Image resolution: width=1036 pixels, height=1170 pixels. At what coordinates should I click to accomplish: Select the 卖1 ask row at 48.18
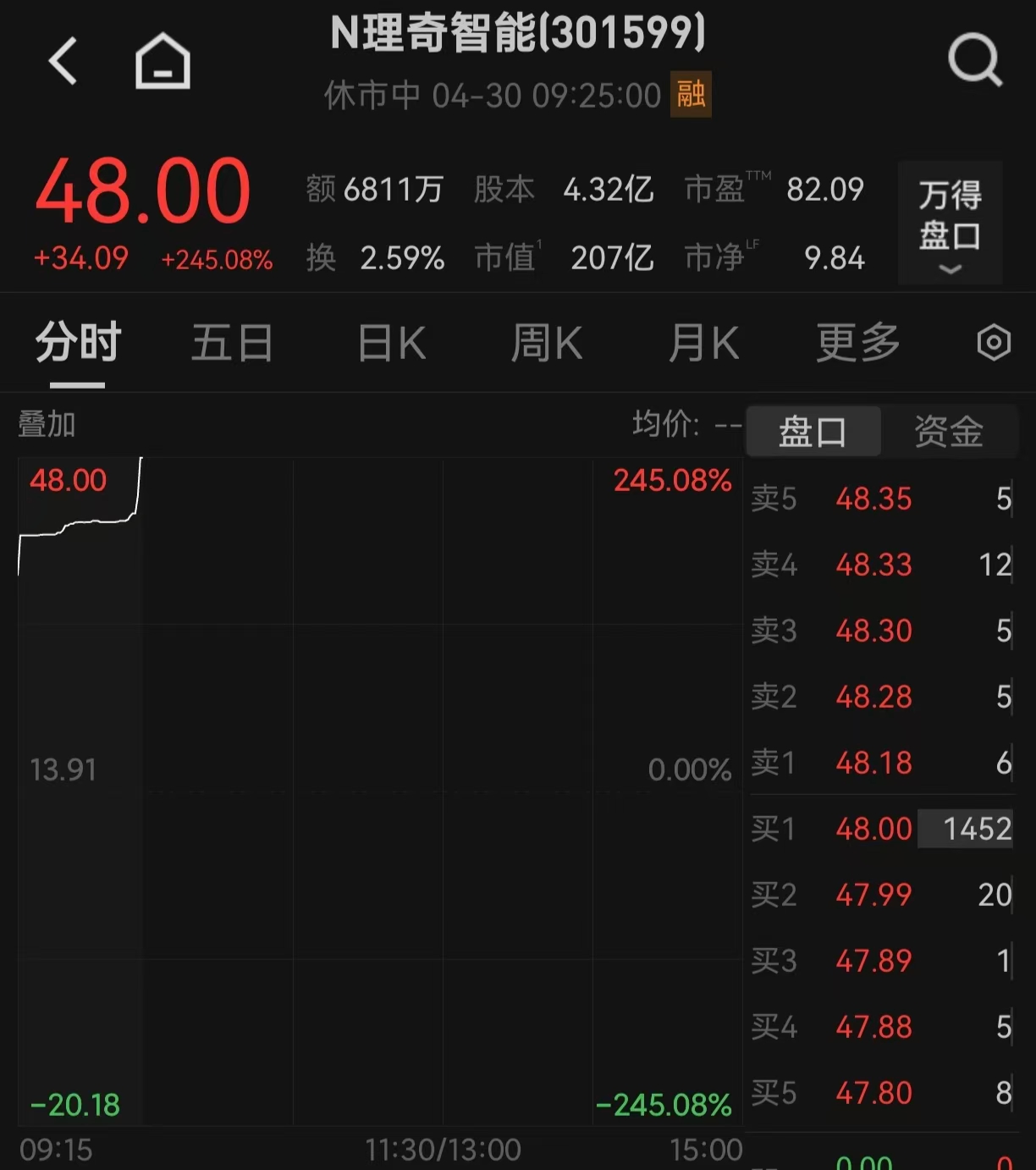880,763
